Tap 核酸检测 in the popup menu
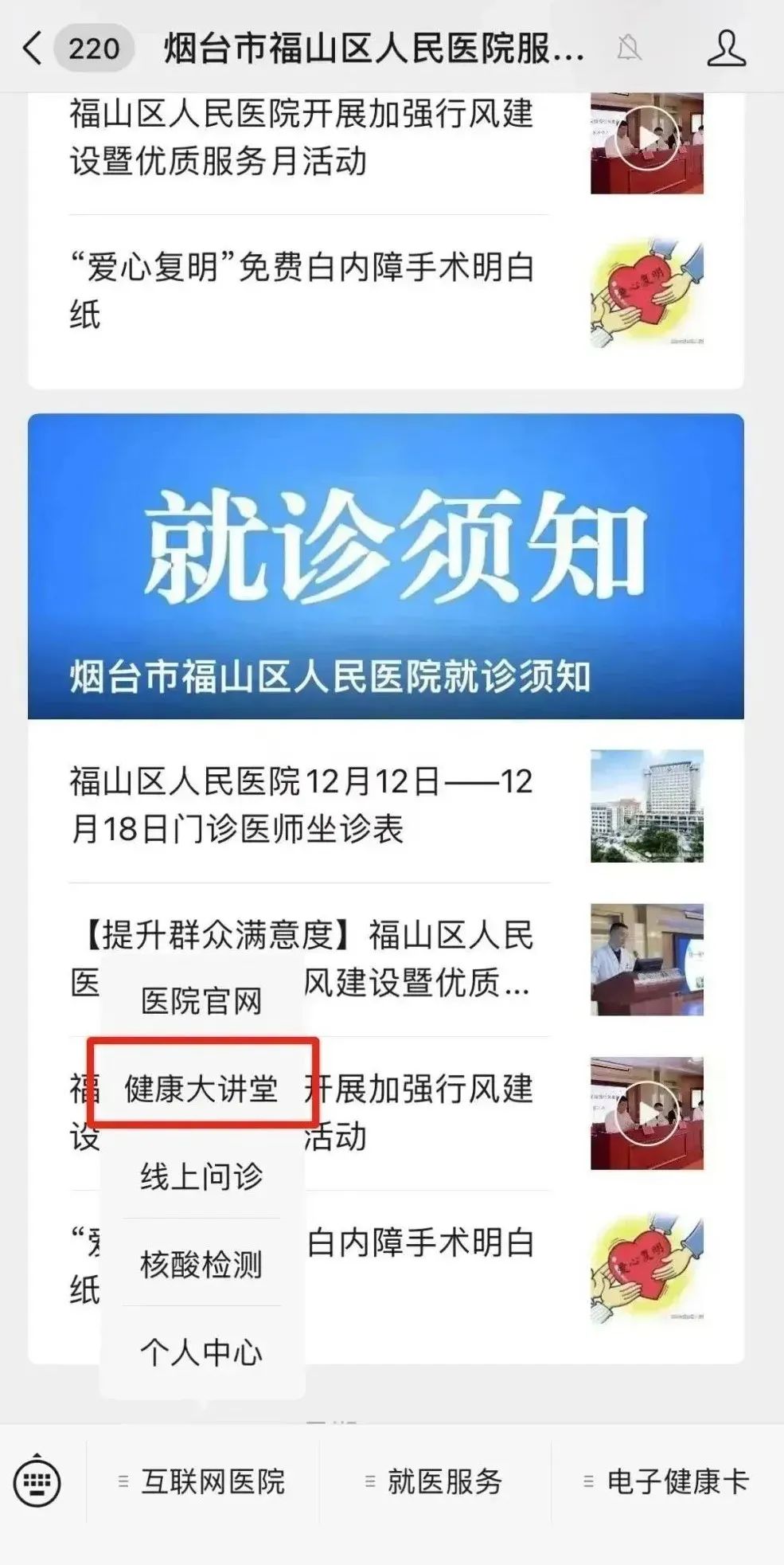This screenshot has height=1565, width=784. tap(201, 1264)
